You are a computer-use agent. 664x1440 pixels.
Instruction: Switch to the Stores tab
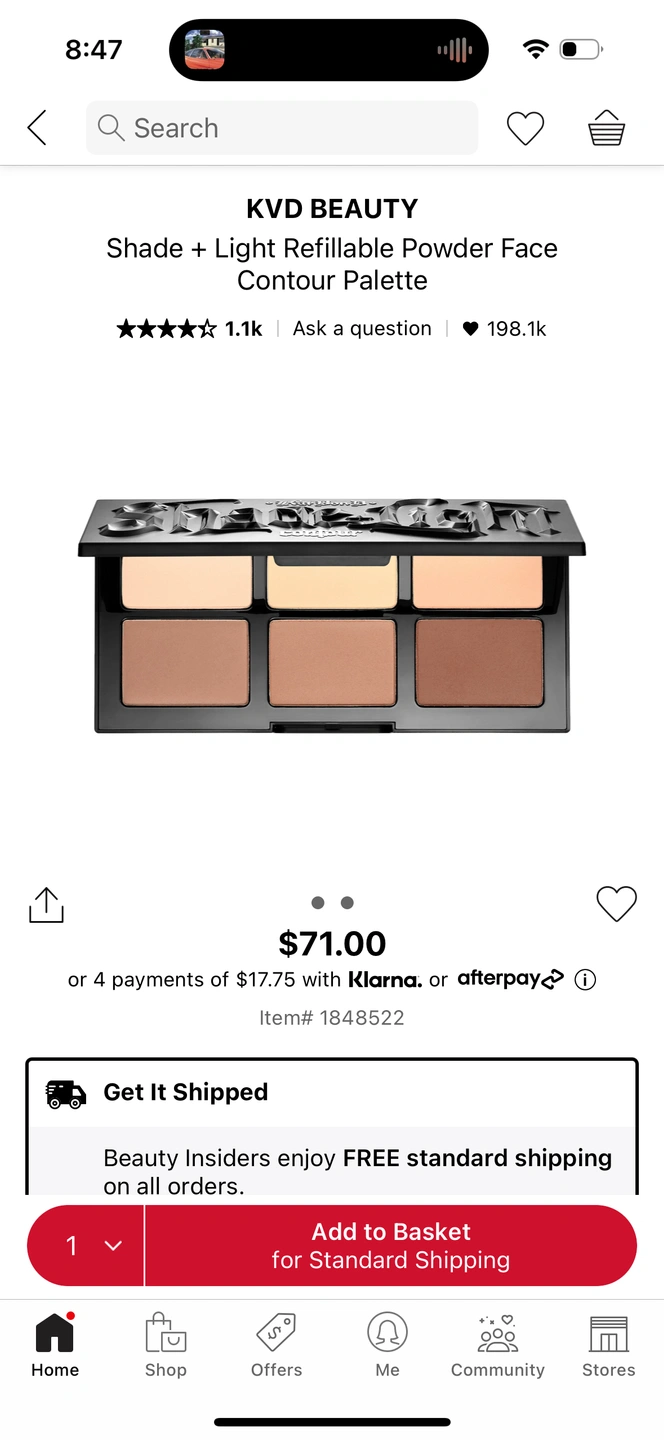(608, 1345)
